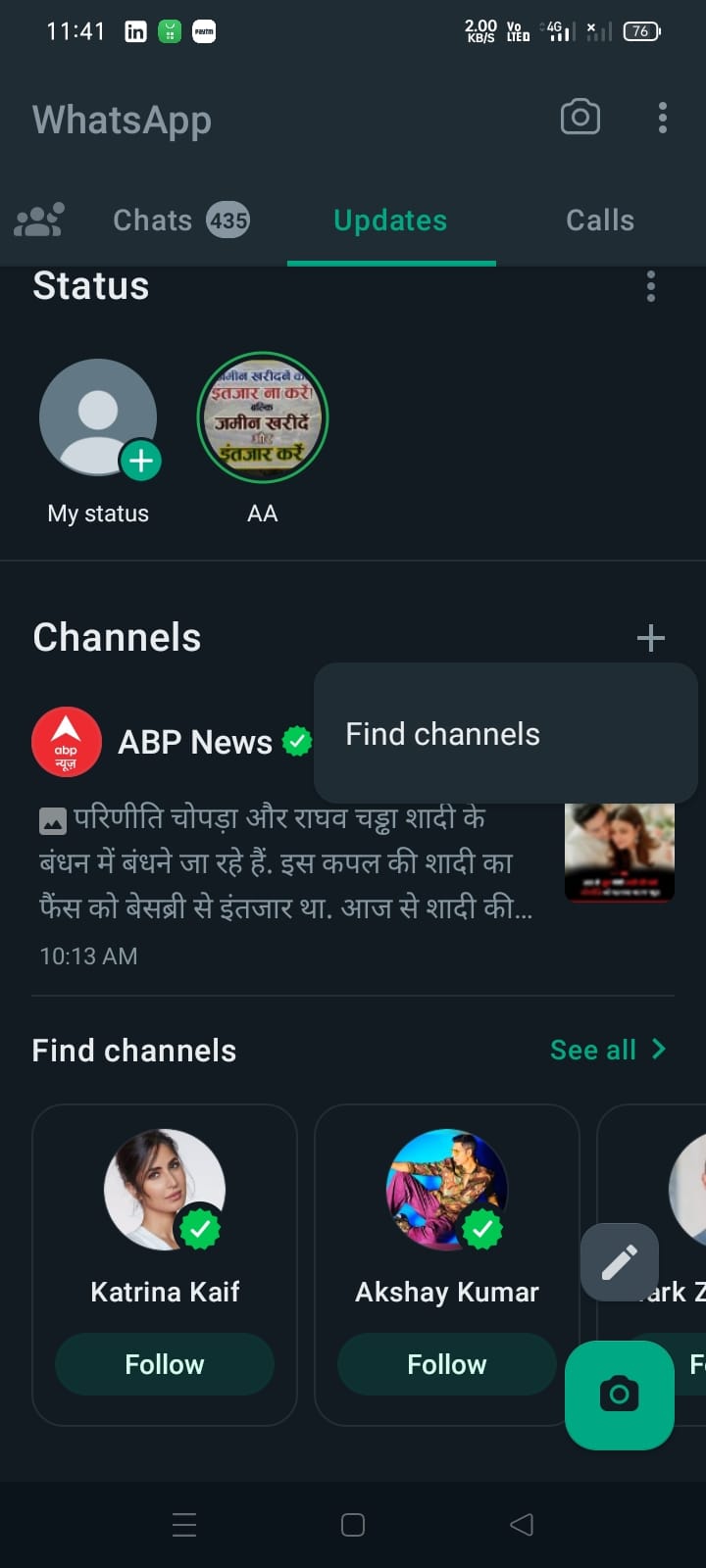
Task: Follow the Katrina Kaif channel
Action: [x=164, y=1363]
